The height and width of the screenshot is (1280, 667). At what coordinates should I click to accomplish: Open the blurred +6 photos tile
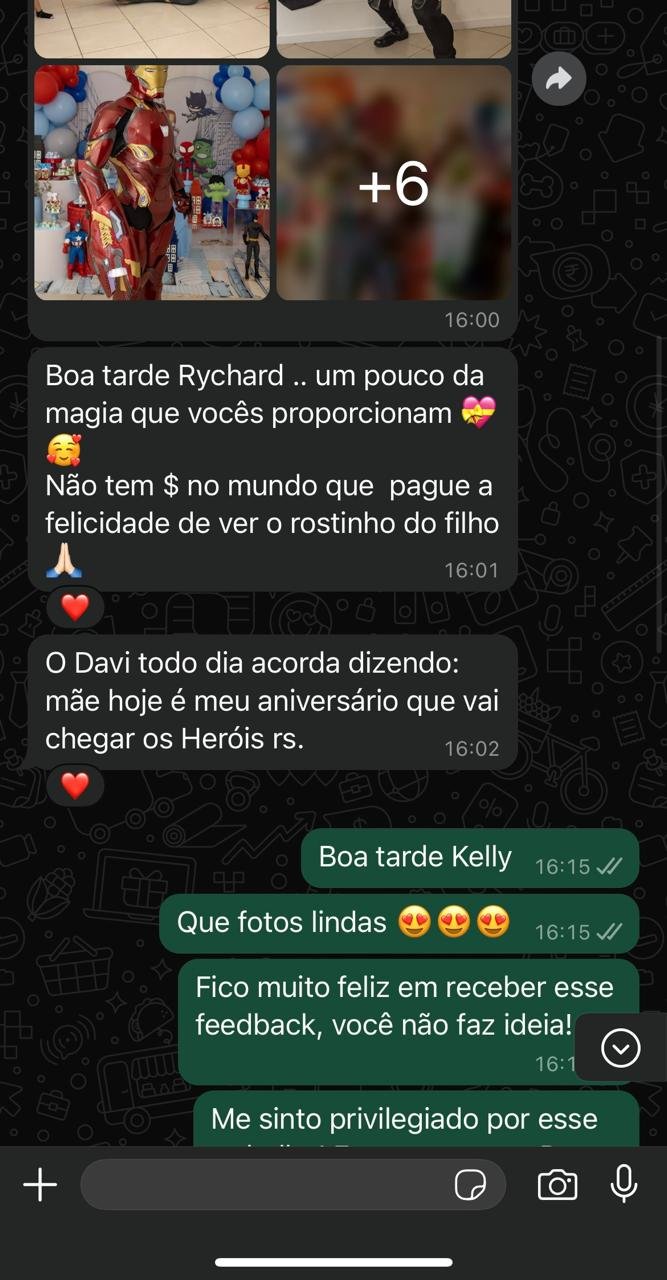pyautogui.click(x=394, y=183)
